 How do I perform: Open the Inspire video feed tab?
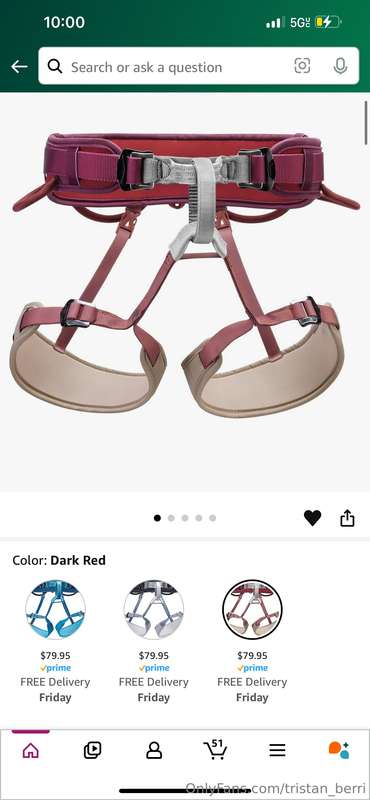click(x=92, y=750)
